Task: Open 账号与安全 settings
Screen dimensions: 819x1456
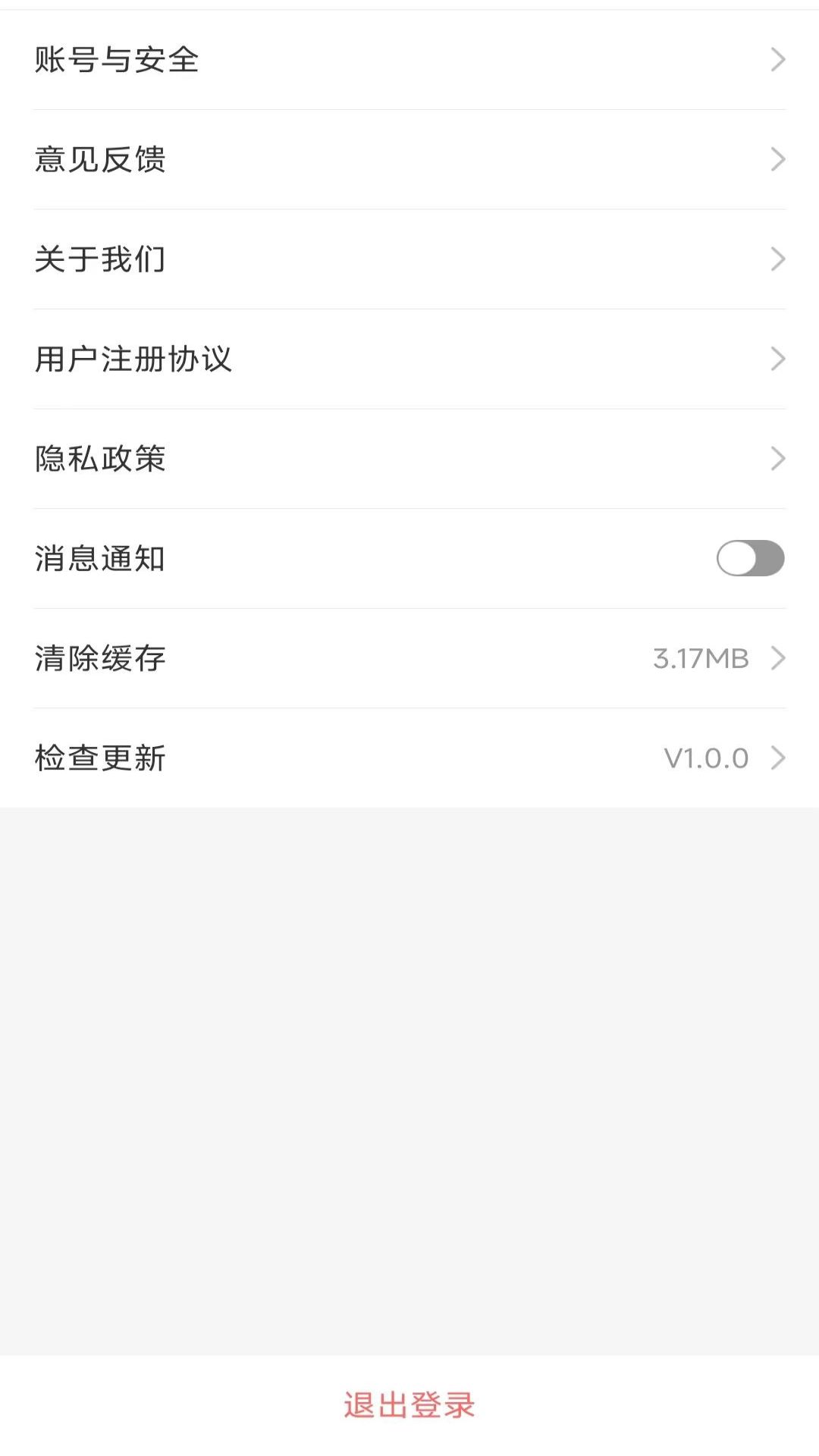Action: pos(409,60)
